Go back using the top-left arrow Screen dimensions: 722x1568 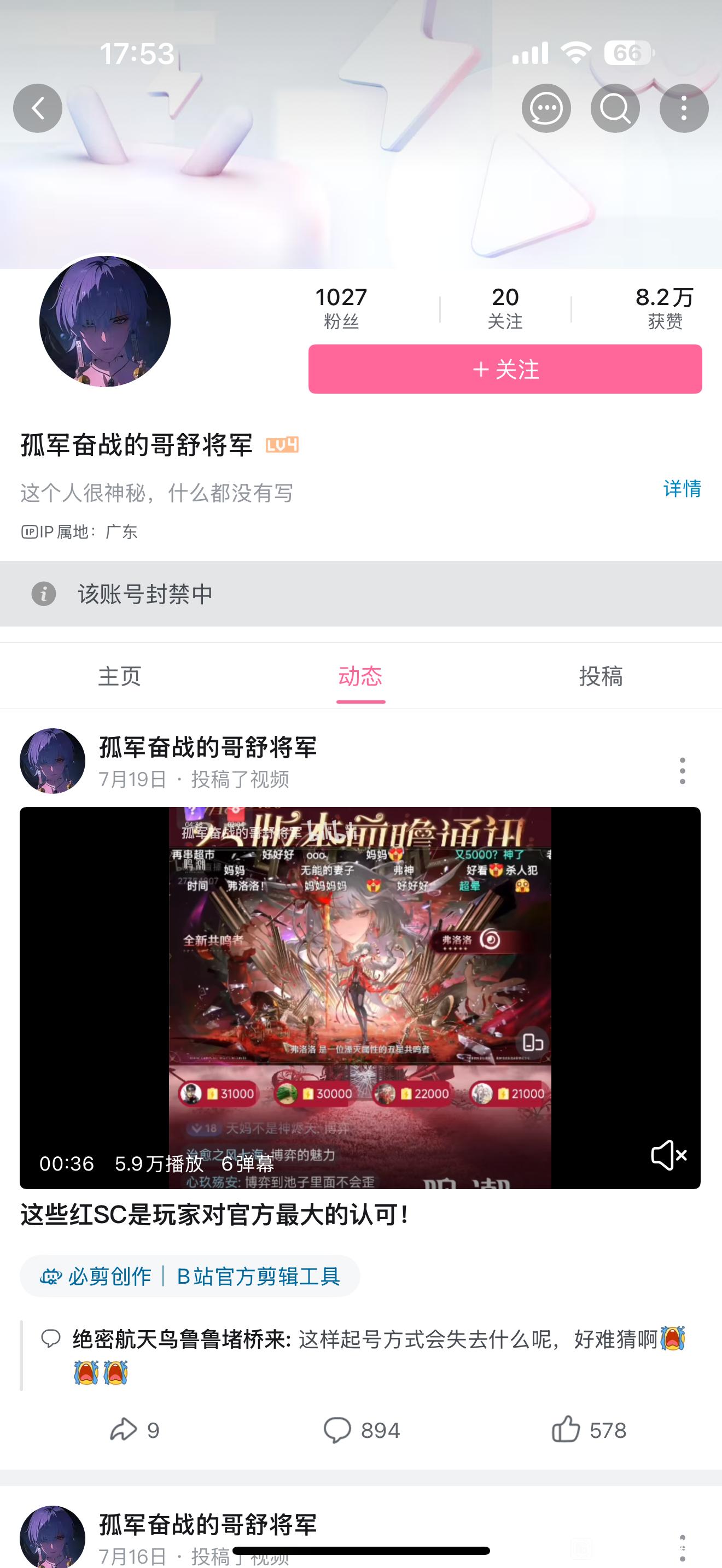(x=38, y=108)
